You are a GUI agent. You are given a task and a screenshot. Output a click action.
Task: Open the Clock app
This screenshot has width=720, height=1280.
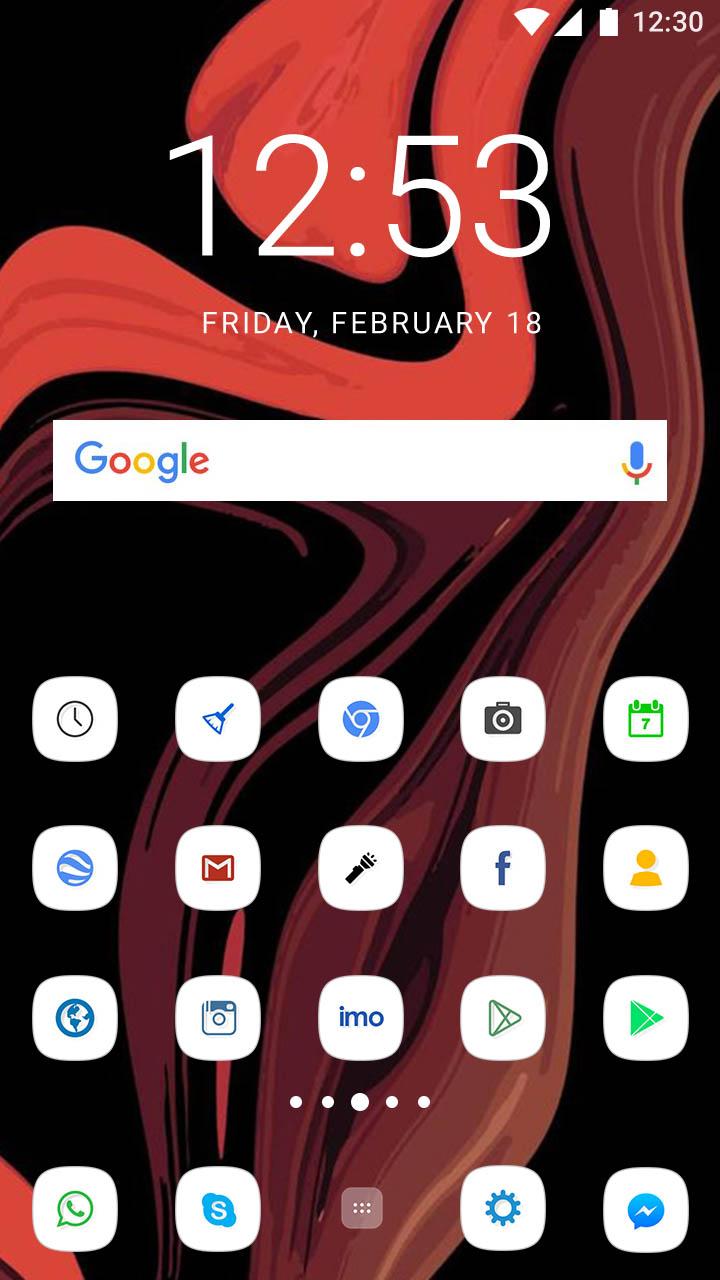[x=75, y=719]
